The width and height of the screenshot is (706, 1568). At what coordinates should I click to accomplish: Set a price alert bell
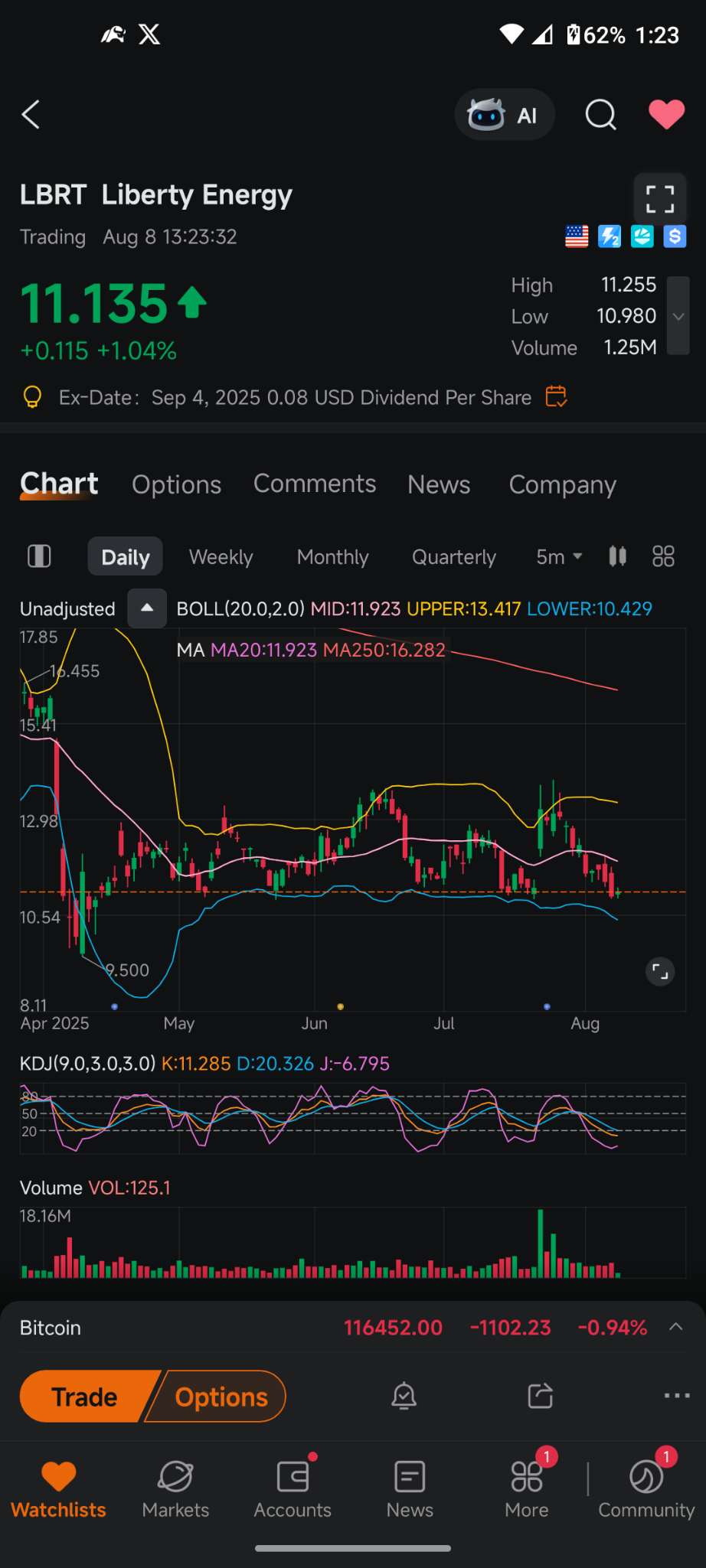click(404, 1396)
